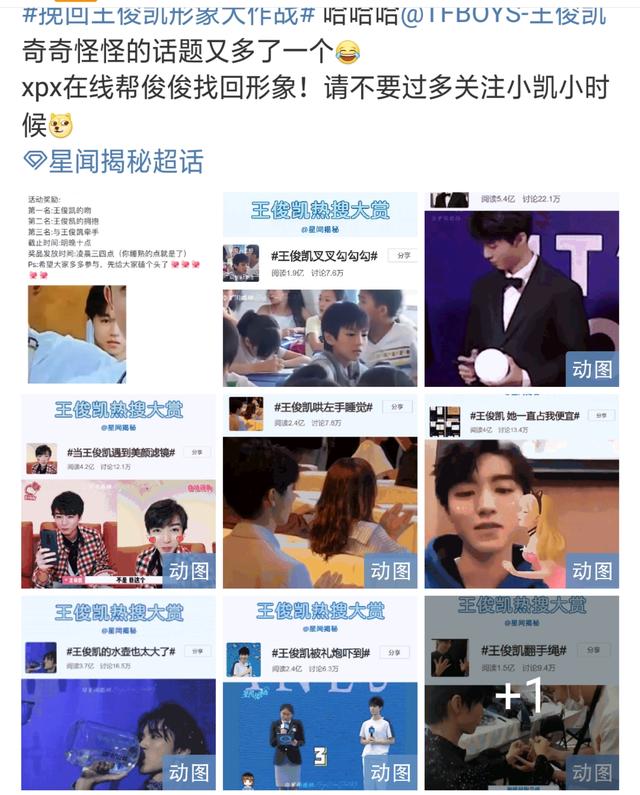
Task: View the #王俊凯哄左手睡觉# GIF
Action: pos(320,492)
